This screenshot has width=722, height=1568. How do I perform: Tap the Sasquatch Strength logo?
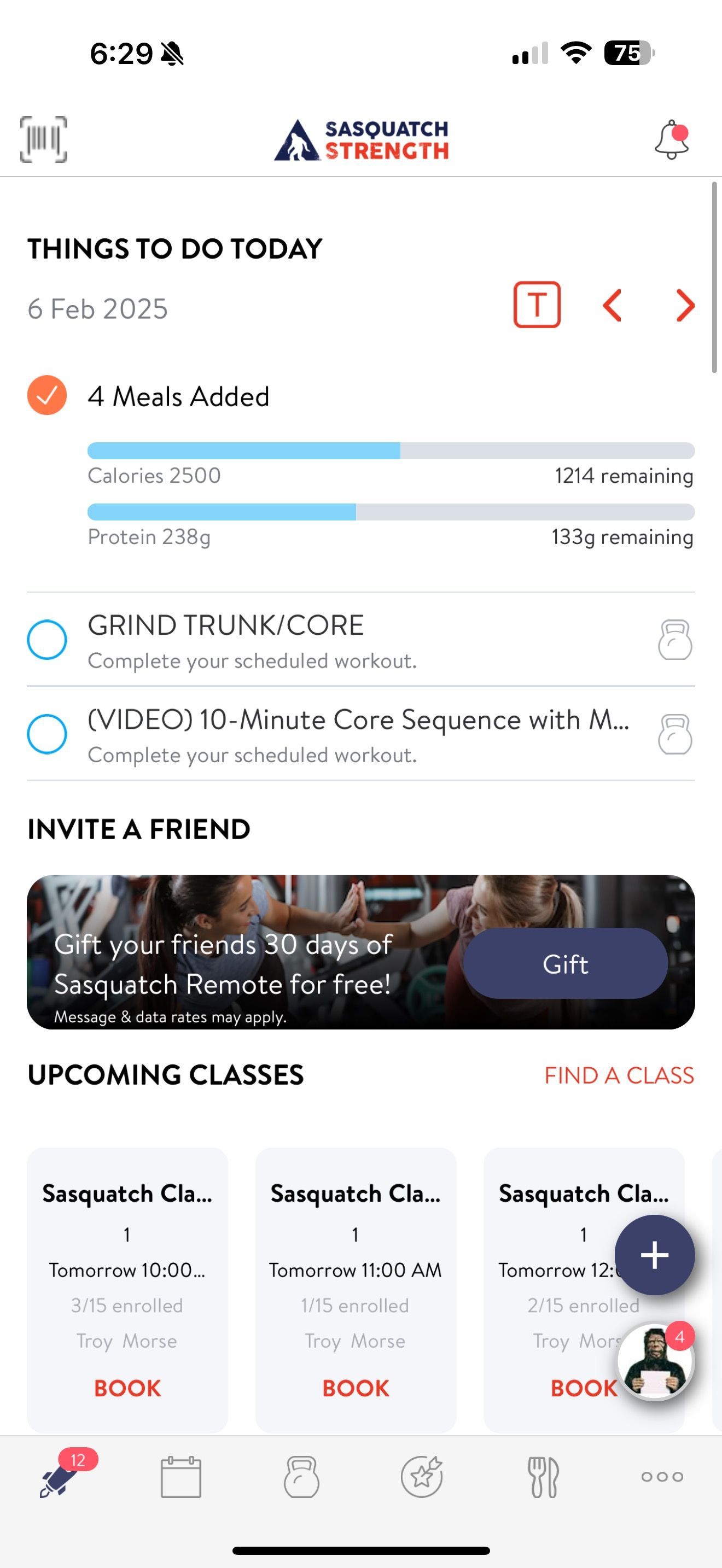coord(361,140)
